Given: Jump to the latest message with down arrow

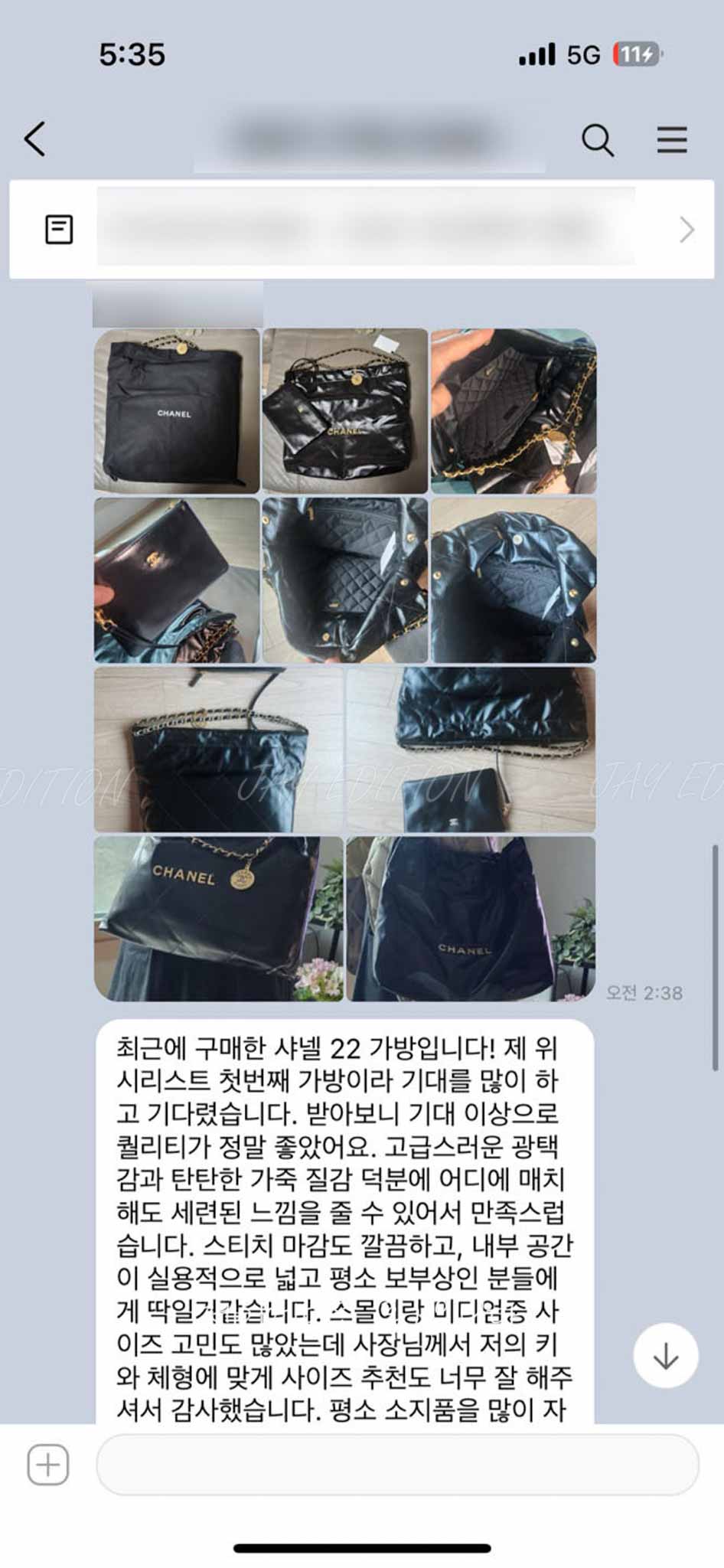Looking at the screenshot, I should pos(665,1356).
